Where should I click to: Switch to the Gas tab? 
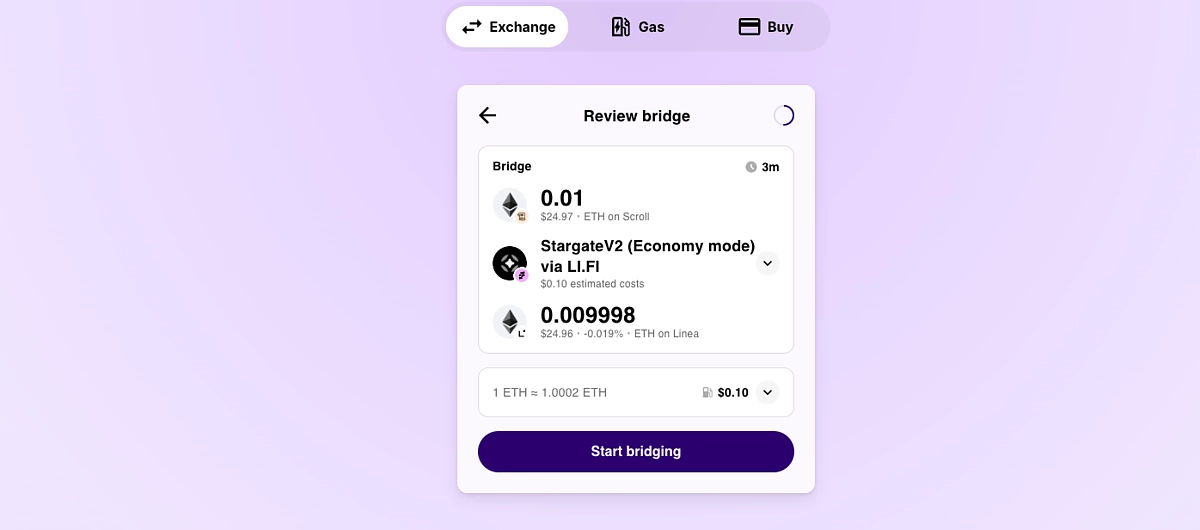click(637, 27)
